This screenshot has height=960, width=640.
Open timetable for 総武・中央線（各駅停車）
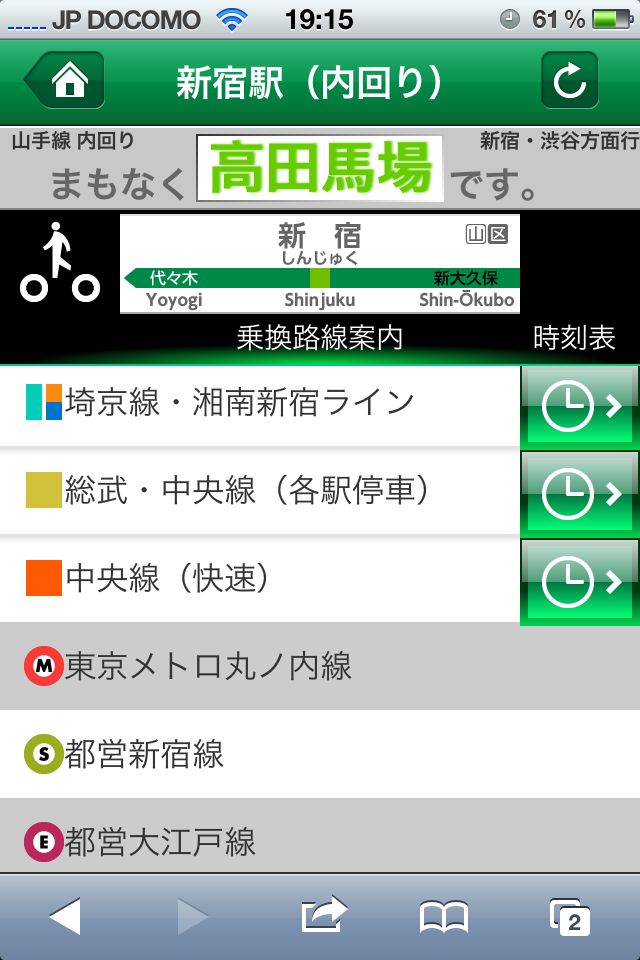click(x=579, y=493)
